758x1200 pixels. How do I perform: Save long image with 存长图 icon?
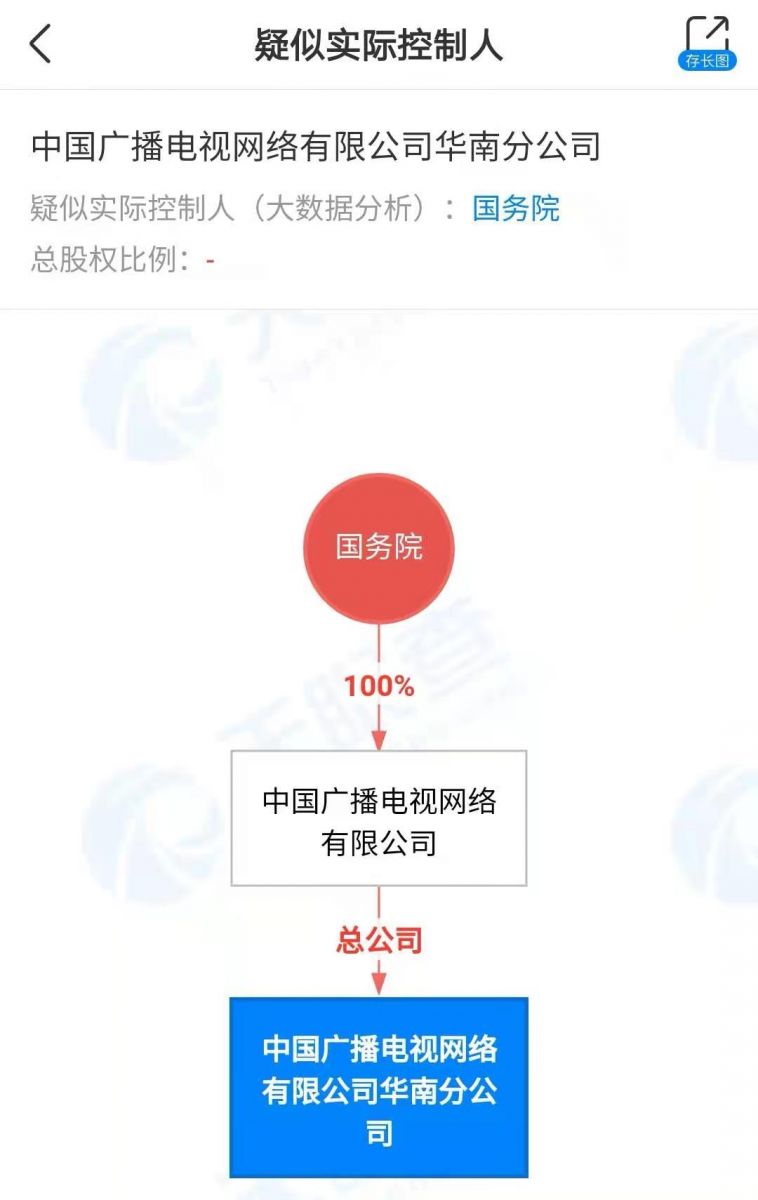707,43
